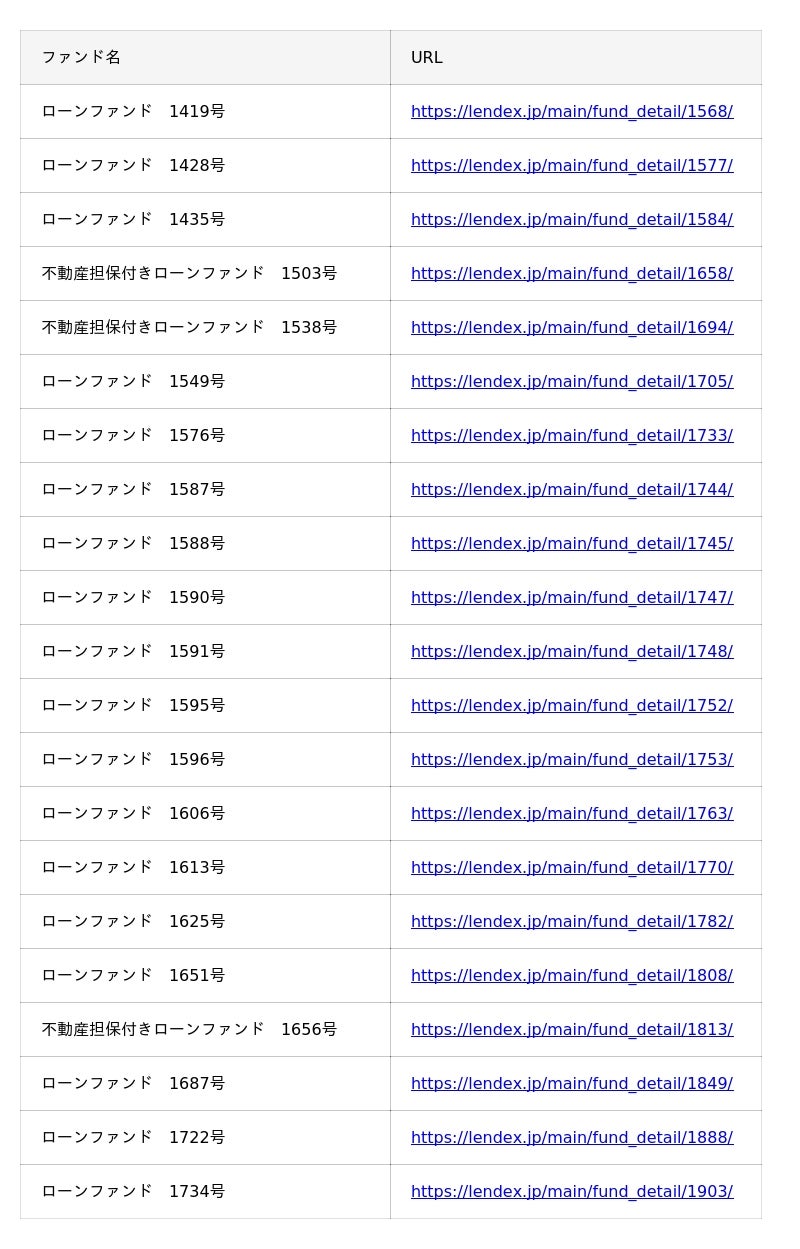Open the URL for ローンファンド 1595号

point(571,706)
